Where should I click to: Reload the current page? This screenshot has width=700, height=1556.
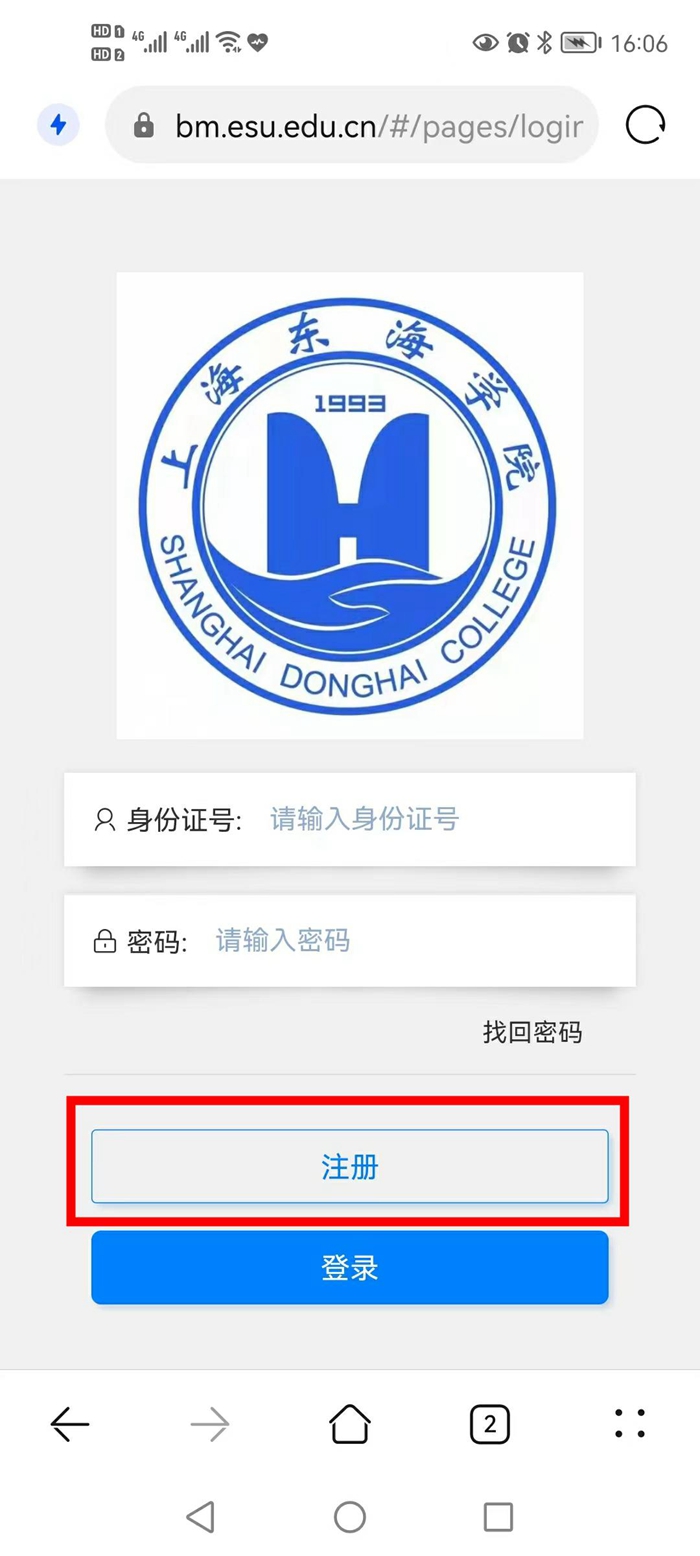(645, 125)
